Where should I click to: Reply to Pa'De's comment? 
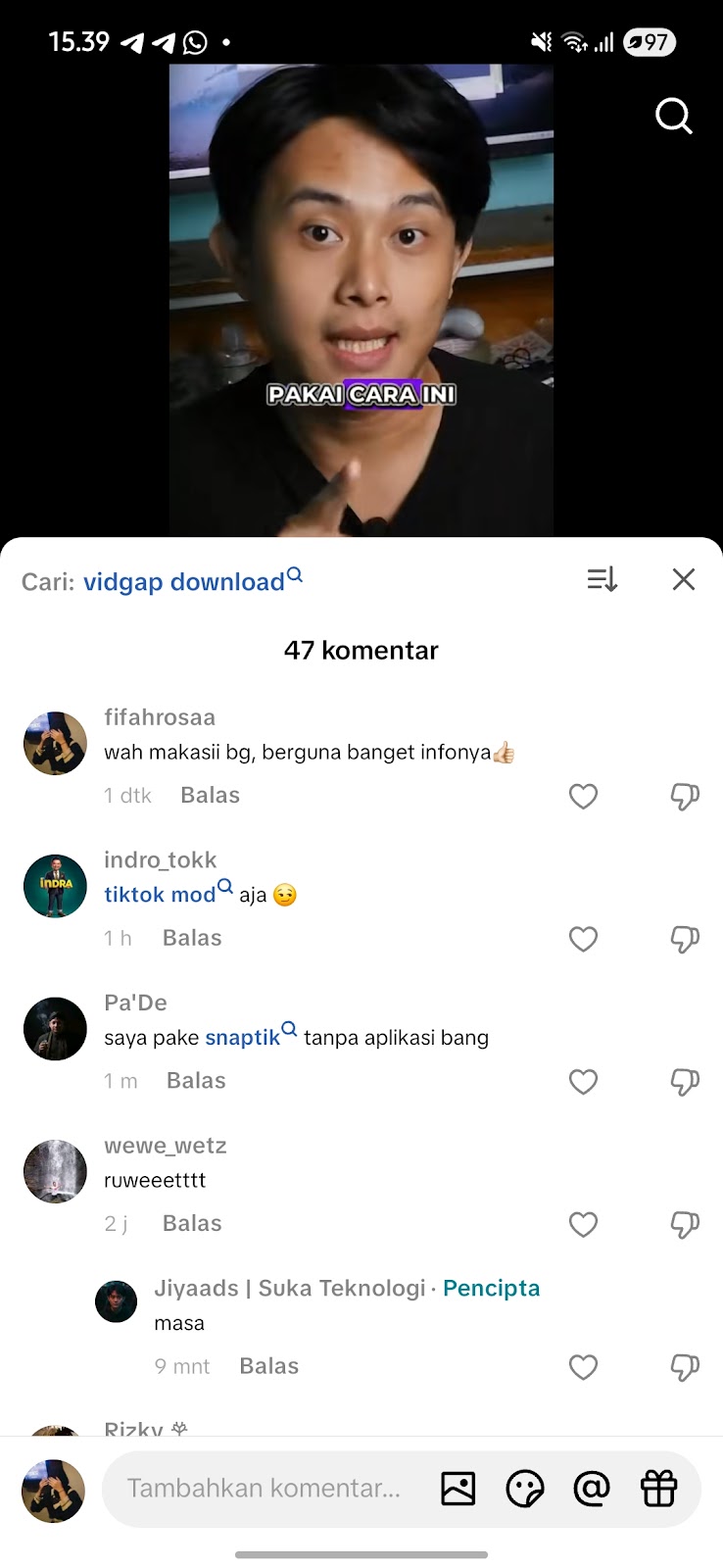[196, 1080]
